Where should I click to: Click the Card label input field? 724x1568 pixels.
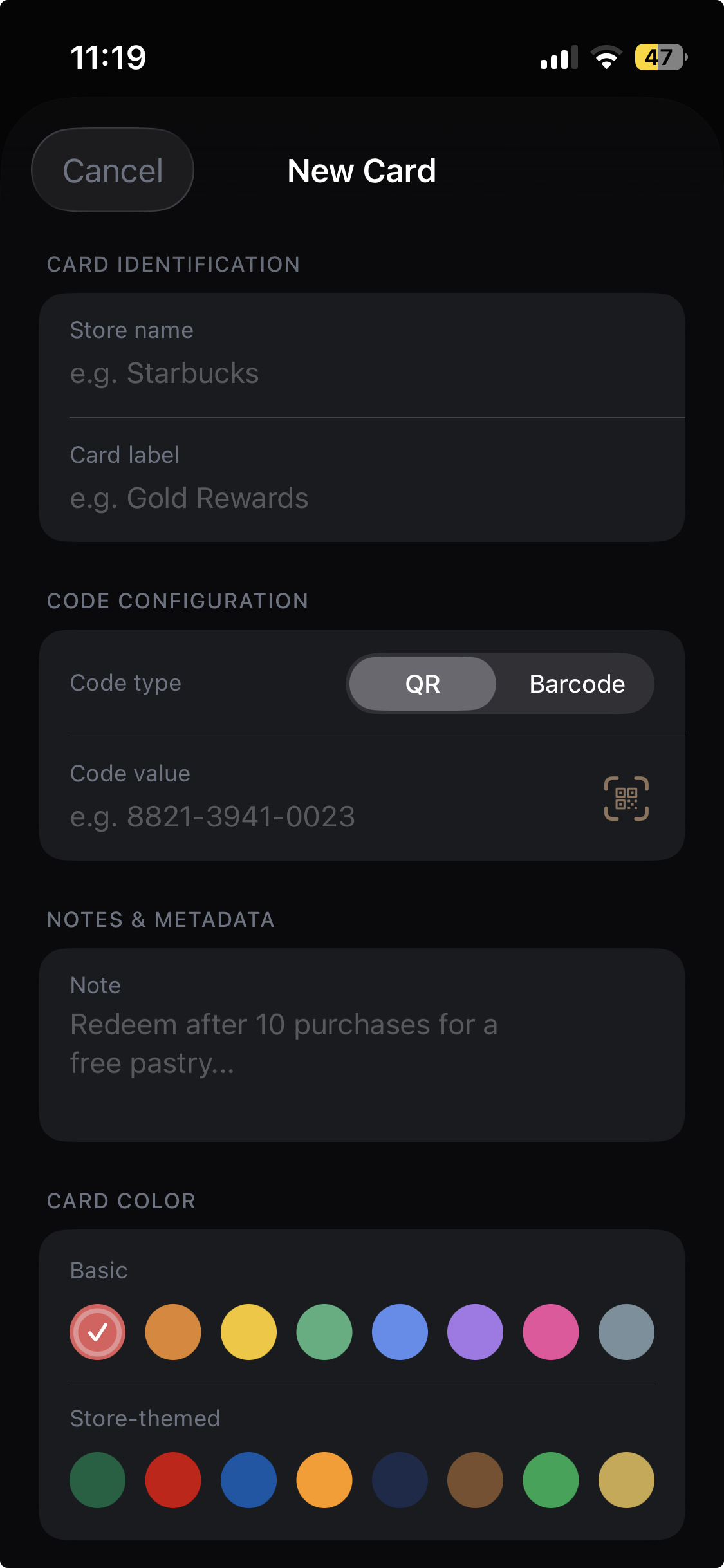click(257, 497)
